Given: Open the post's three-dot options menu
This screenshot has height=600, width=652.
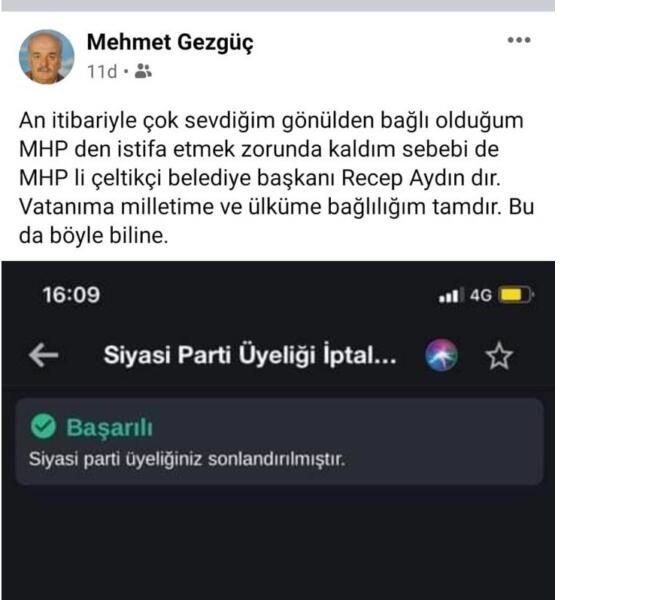Looking at the screenshot, I should (518, 41).
